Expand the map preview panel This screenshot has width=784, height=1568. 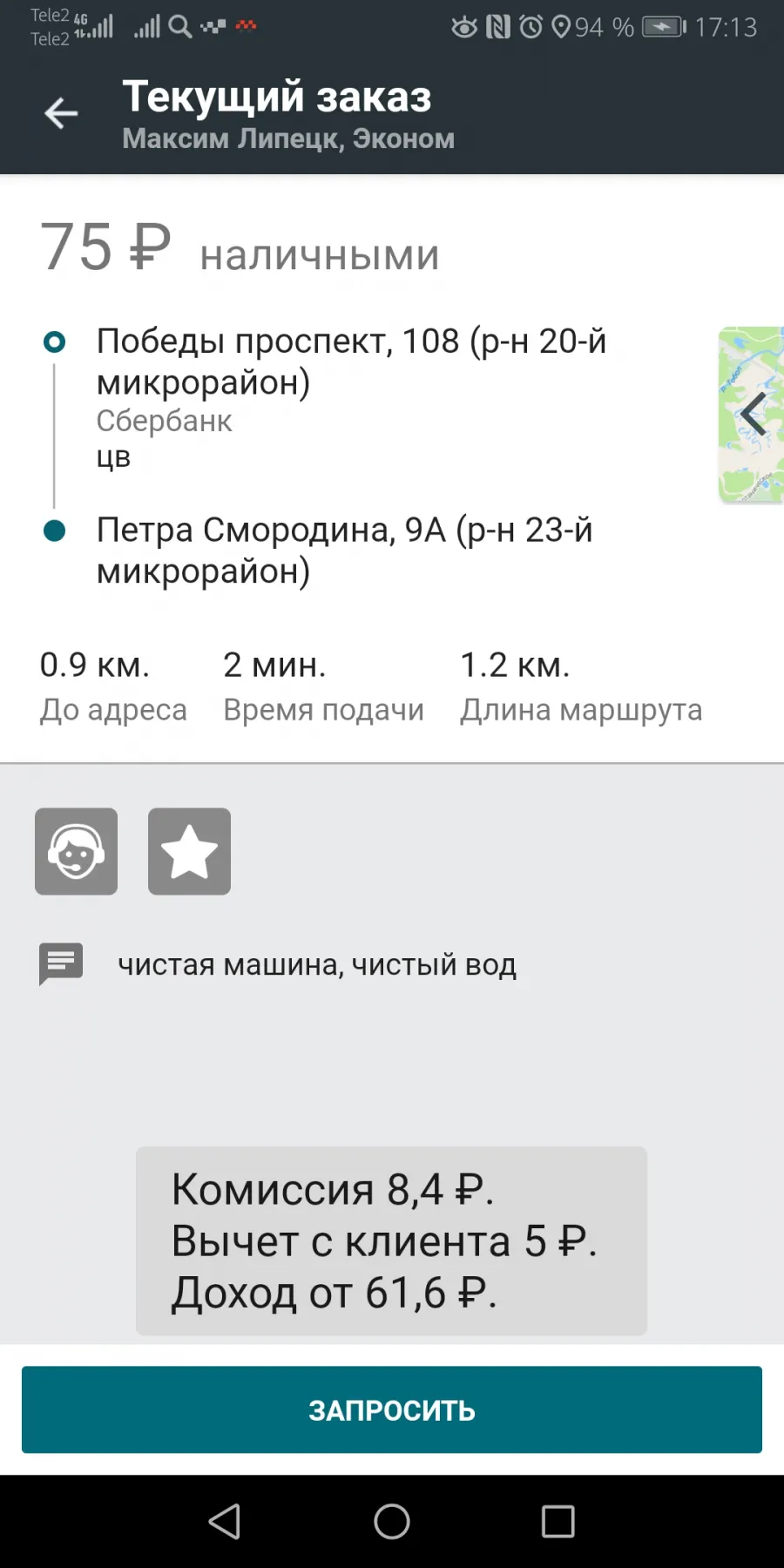tap(751, 414)
